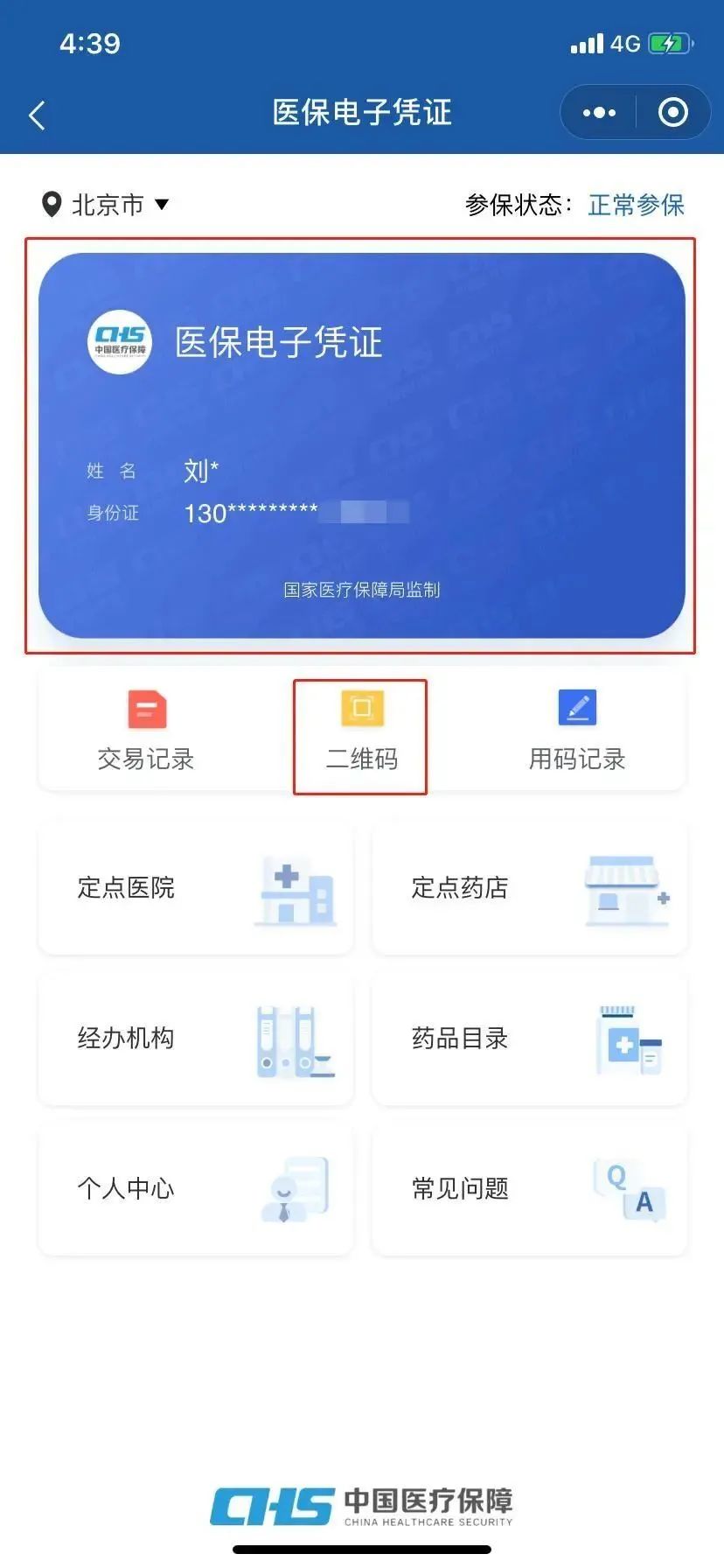
Task: Go back with the left arrow
Action: point(36,114)
